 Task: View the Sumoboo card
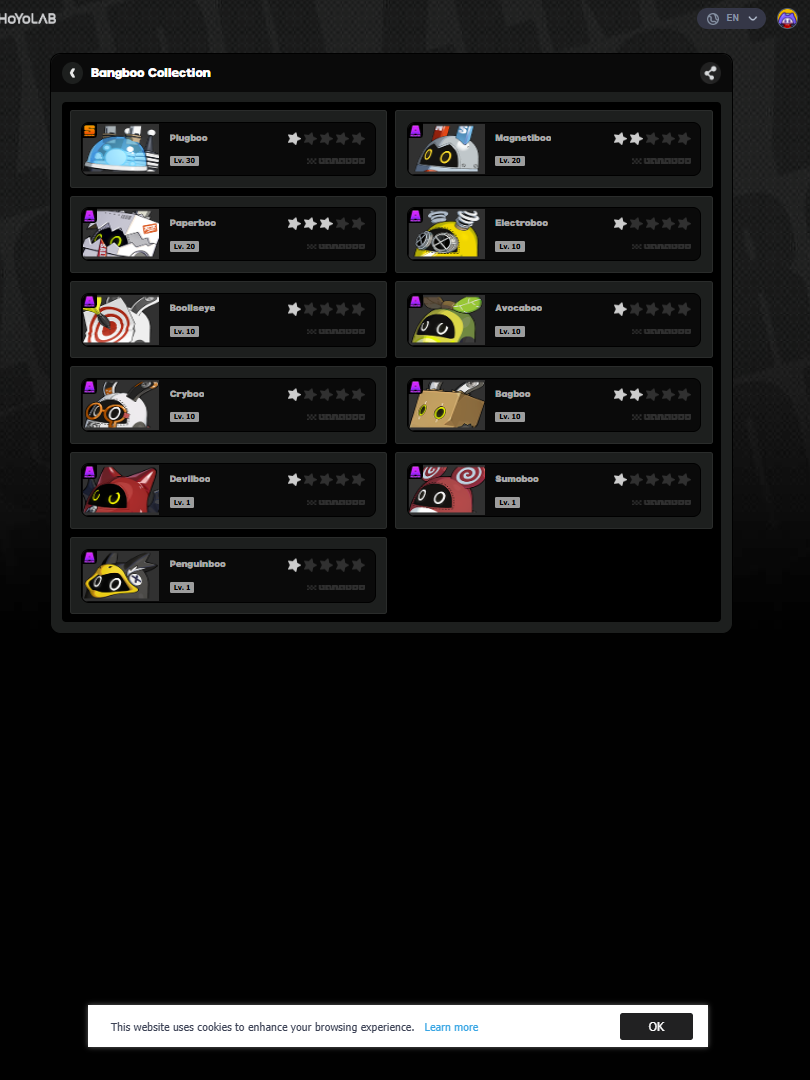553,490
